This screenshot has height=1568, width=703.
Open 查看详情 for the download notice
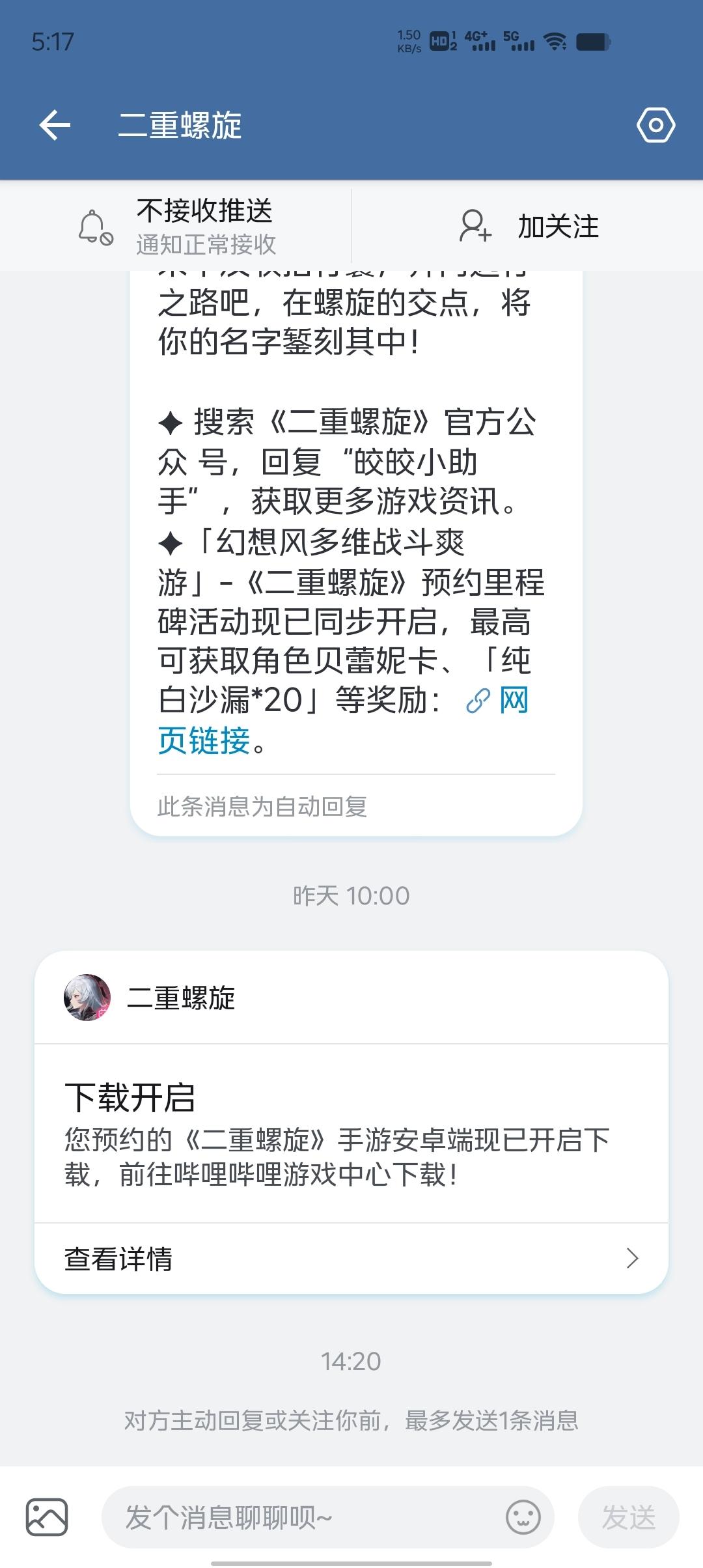pyautogui.click(x=351, y=1259)
